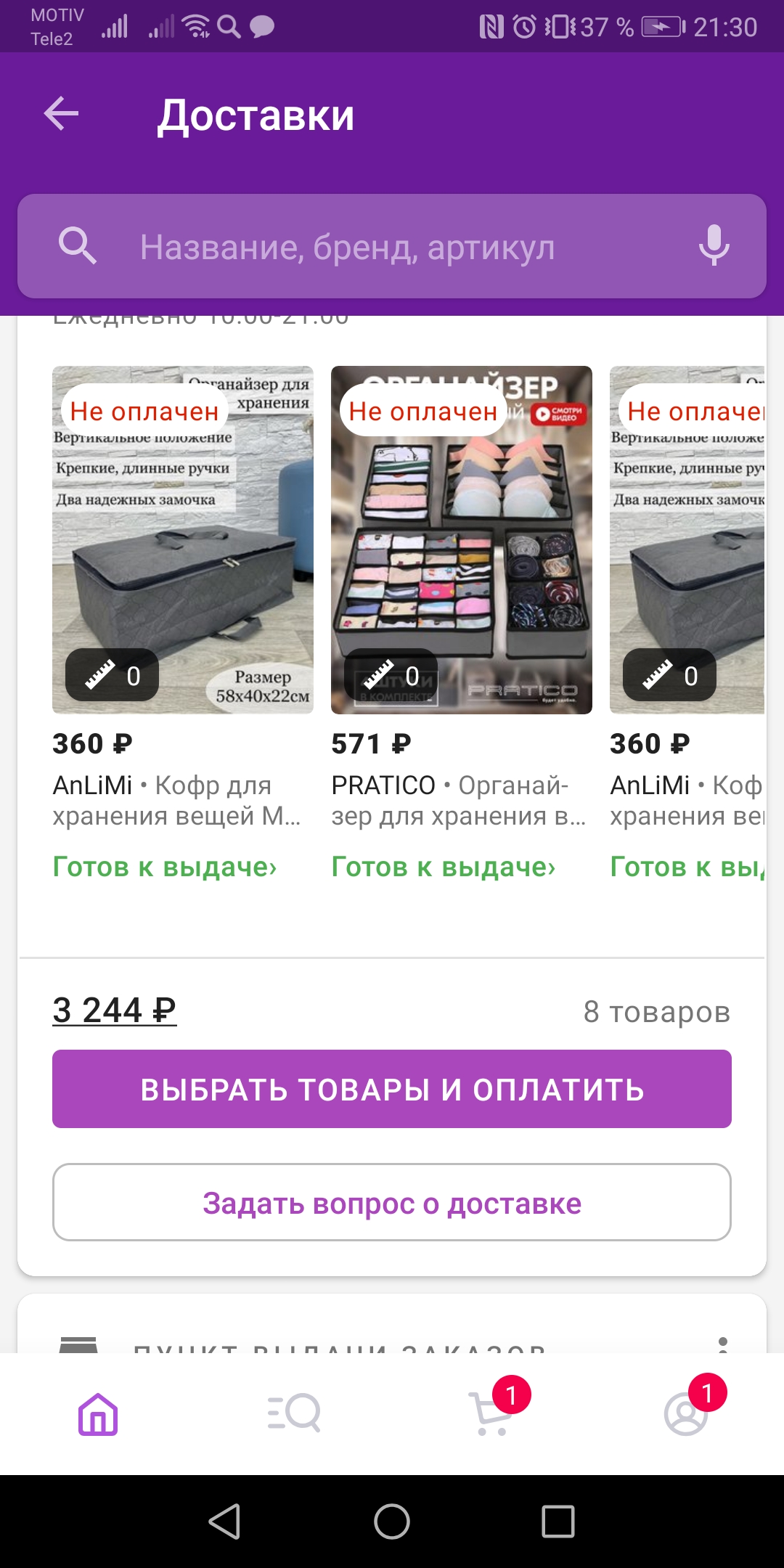
Task: Tap Готов к выдаче under PRATICO organizer
Action: click(x=444, y=867)
